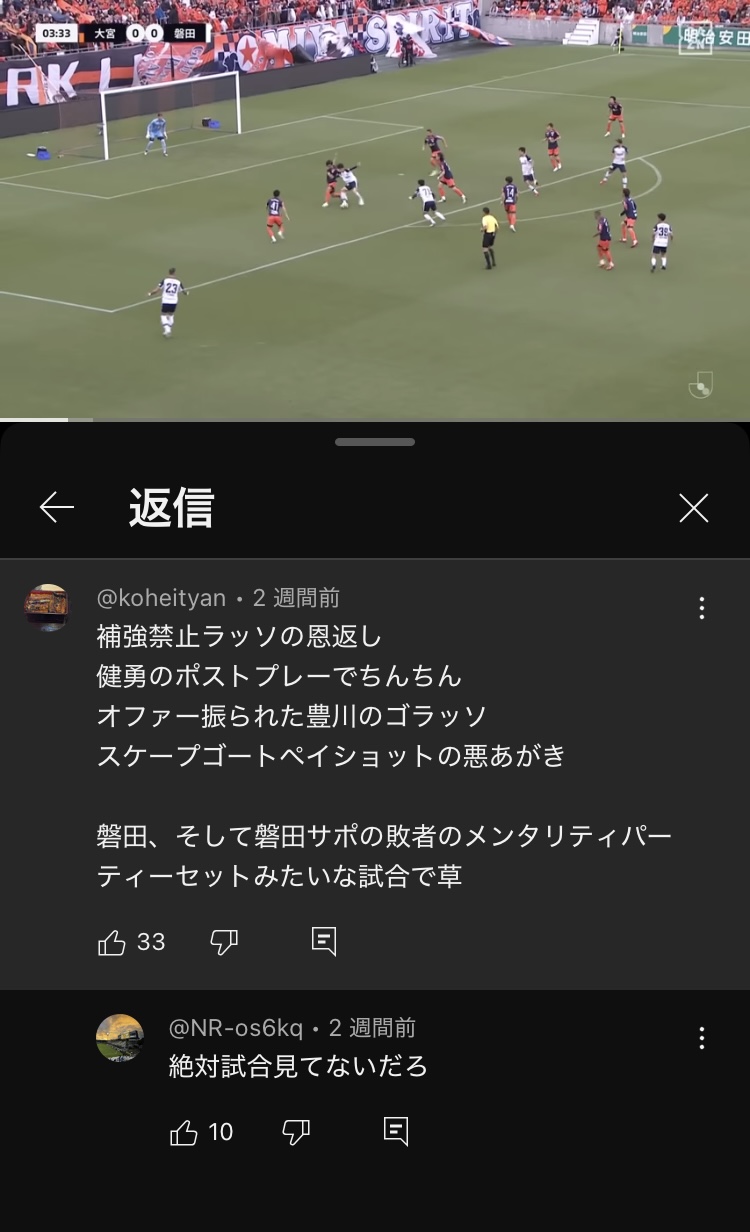Open @NR-os6kq's profile avatar
The height and width of the screenshot is (1232, 750).
tap(120, 1038)
